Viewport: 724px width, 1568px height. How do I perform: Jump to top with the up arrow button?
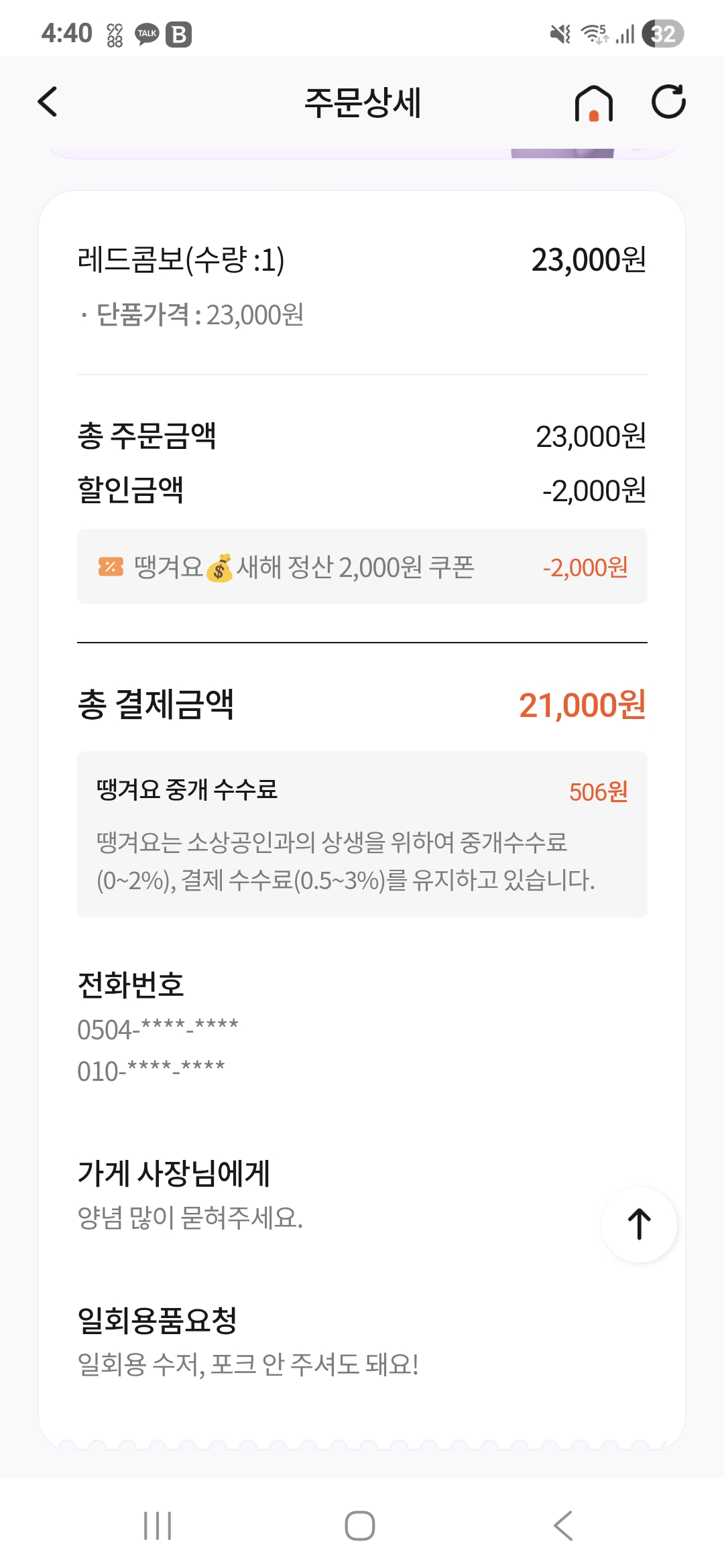pyautogui.click(x=639, y=1224)
